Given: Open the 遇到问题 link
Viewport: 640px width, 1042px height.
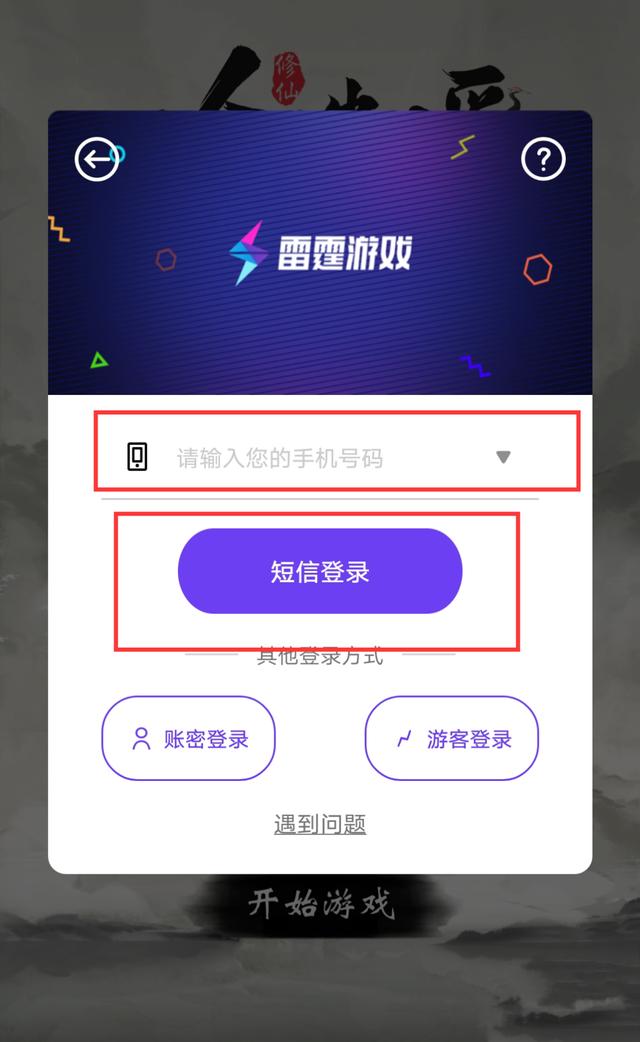Looking at the screenshot, I should (320, 824).
